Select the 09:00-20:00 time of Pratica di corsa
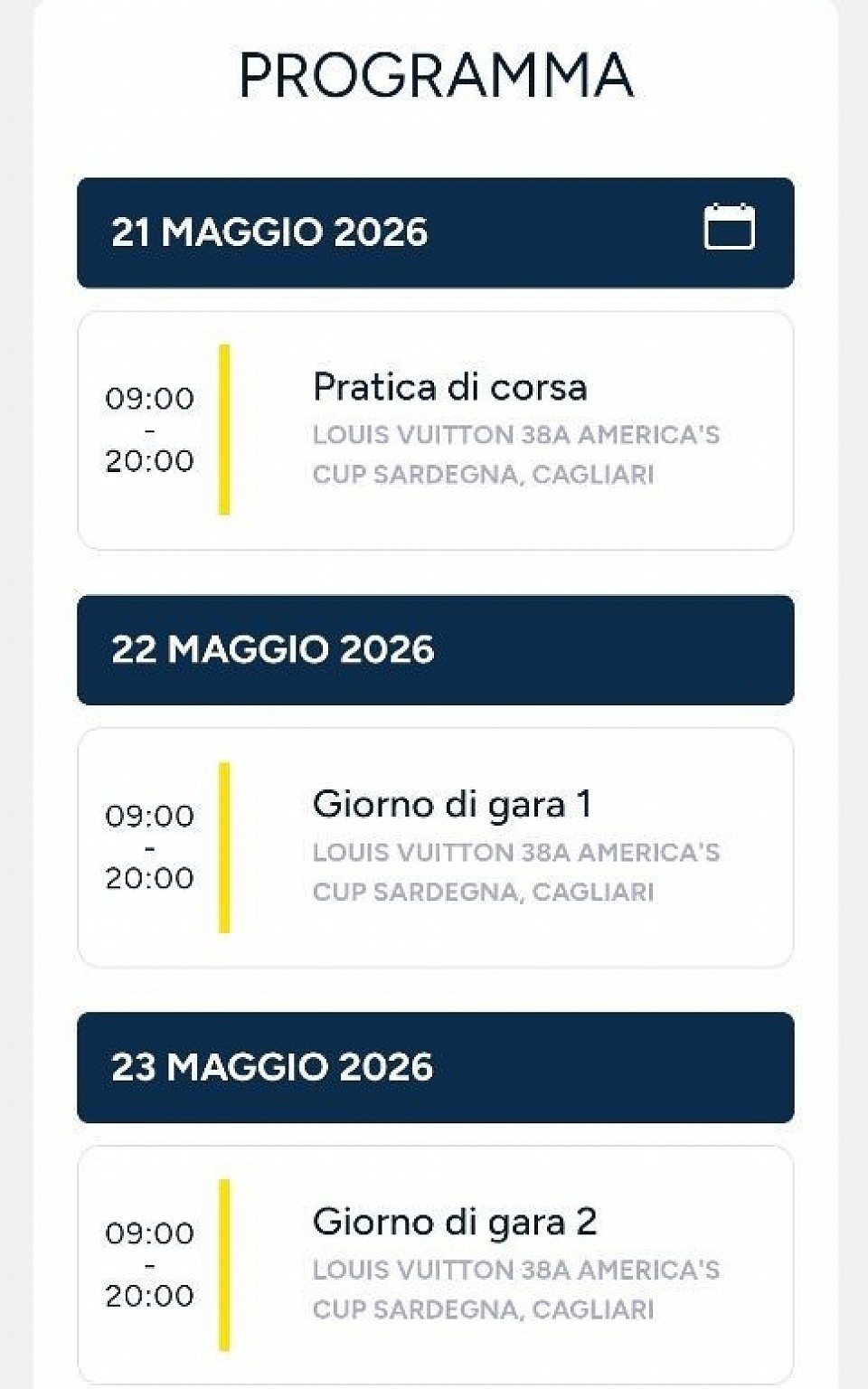Viewport: 868px width, 1389px height. click(x=150, y=427)
